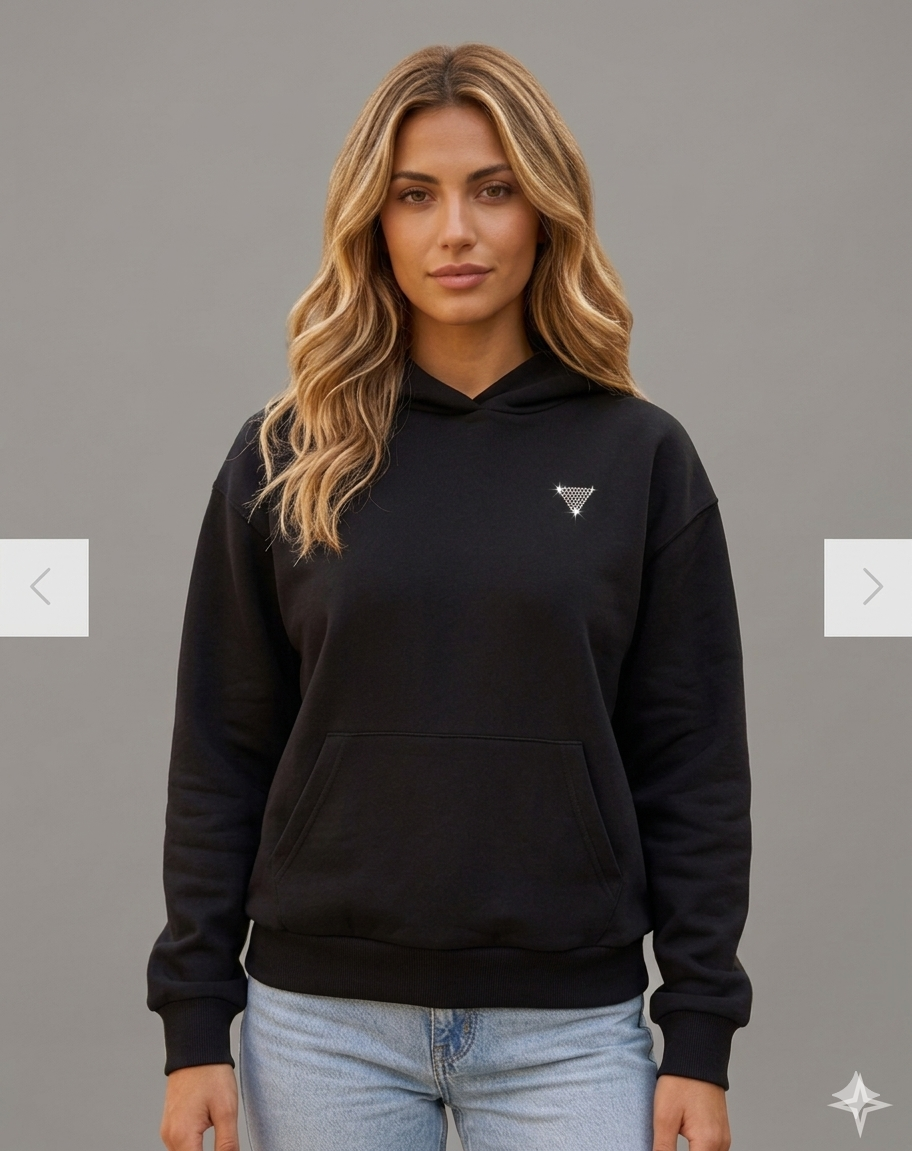Select the rhinestone triangle logo on the hoodie
The height and width of the screenshot is (1151, 912).
click(577, 496)
